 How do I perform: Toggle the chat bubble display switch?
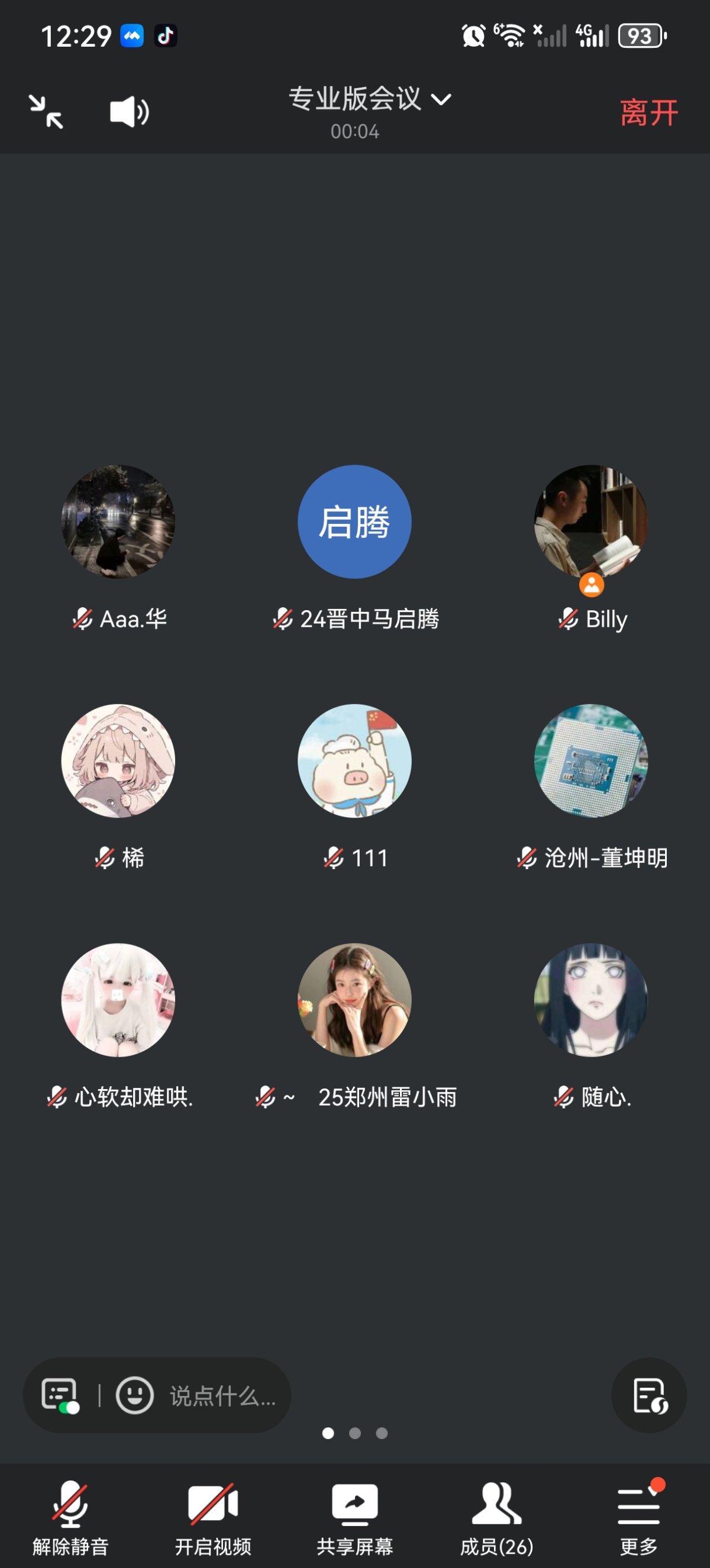click(60, 1394)
